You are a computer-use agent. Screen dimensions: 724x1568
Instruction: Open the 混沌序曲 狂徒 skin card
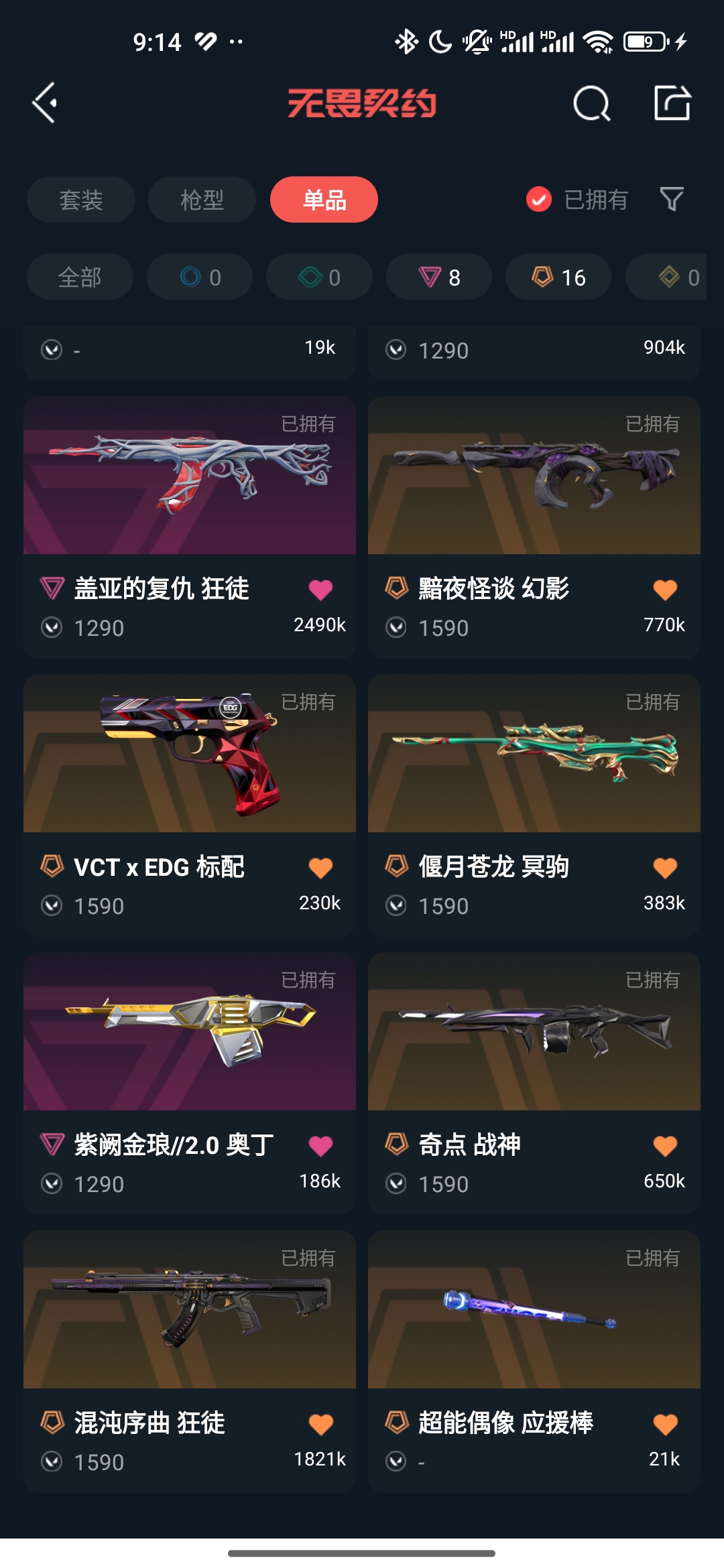[190, 1310]
